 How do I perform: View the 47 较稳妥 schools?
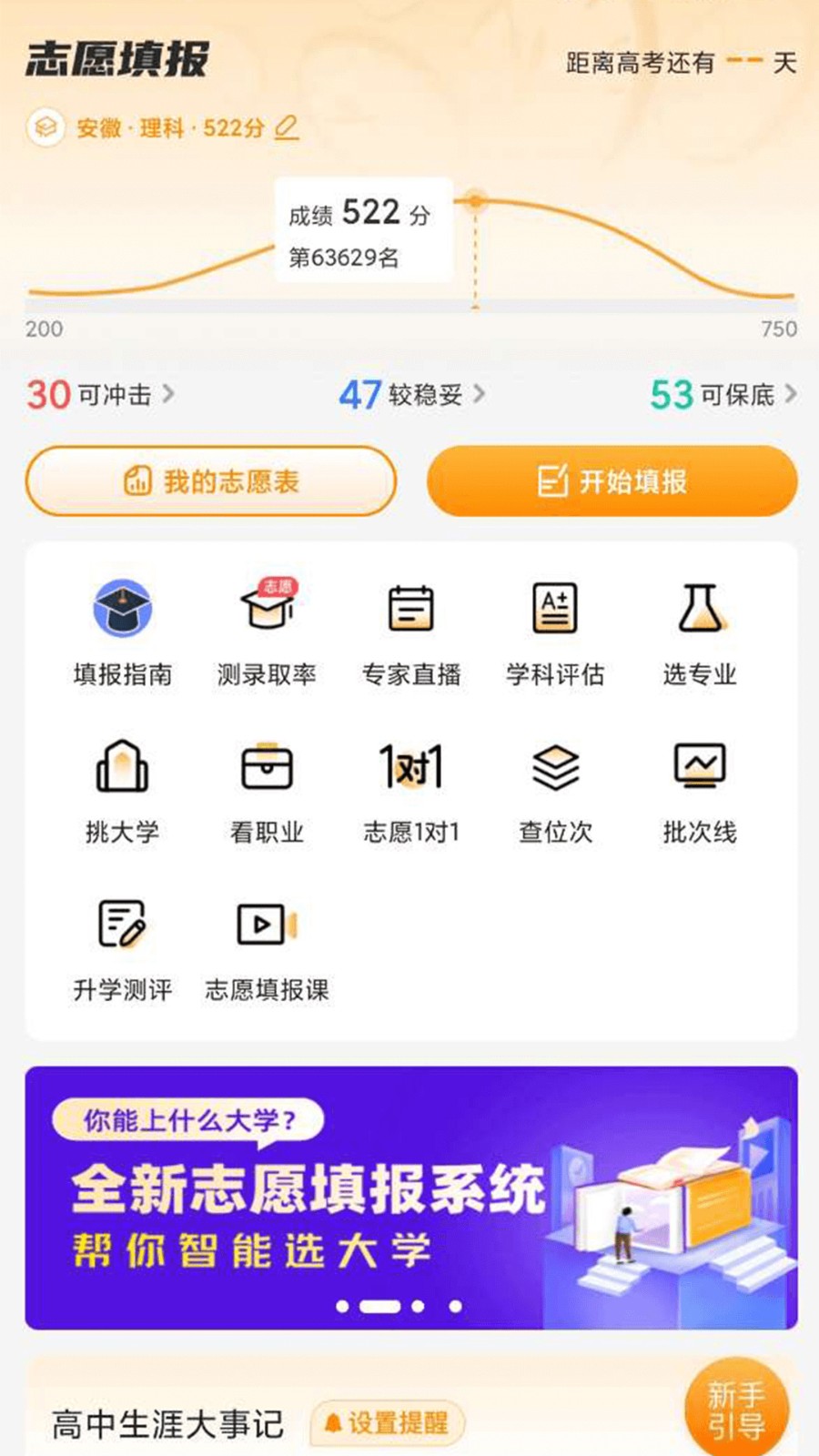click(x=412, y=394)
